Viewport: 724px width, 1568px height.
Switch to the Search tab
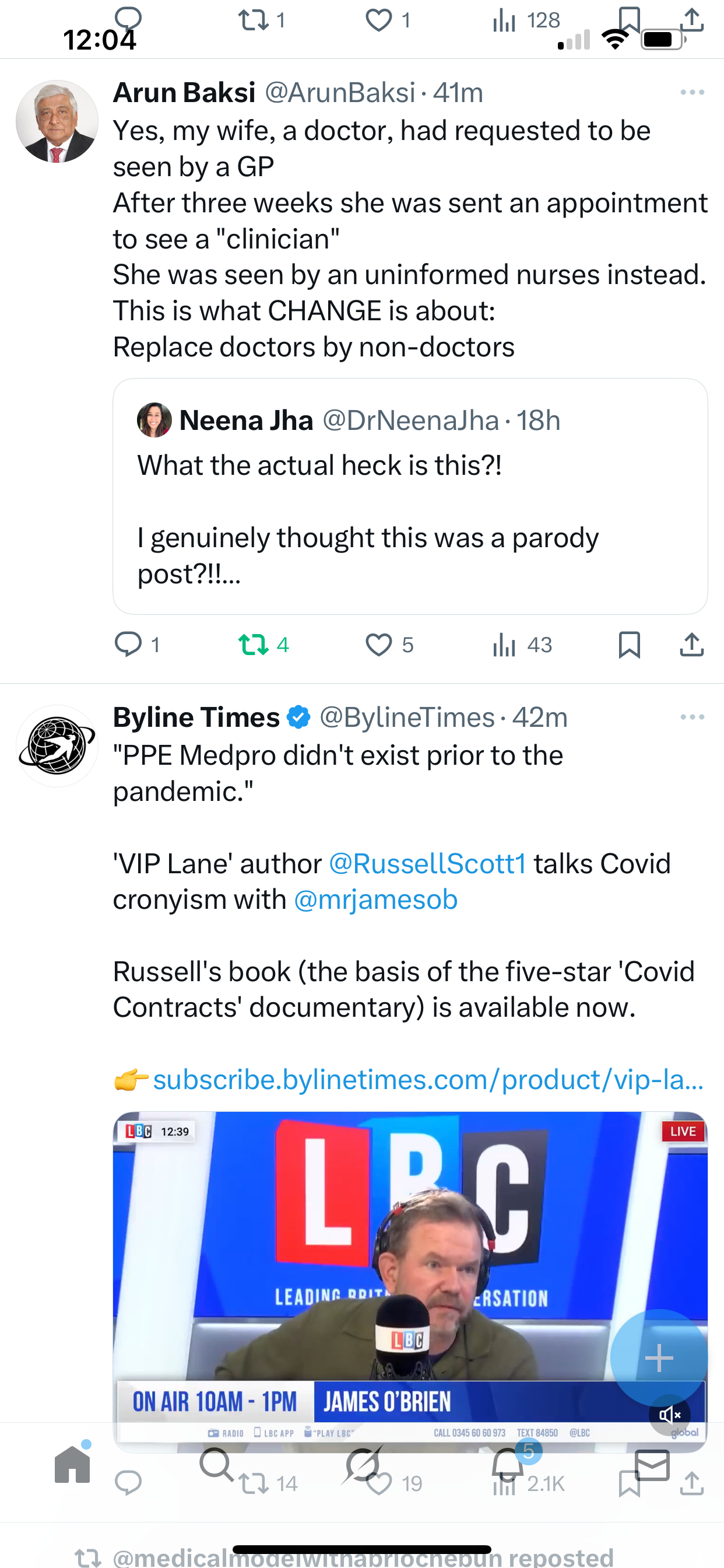click(217, 1465)
